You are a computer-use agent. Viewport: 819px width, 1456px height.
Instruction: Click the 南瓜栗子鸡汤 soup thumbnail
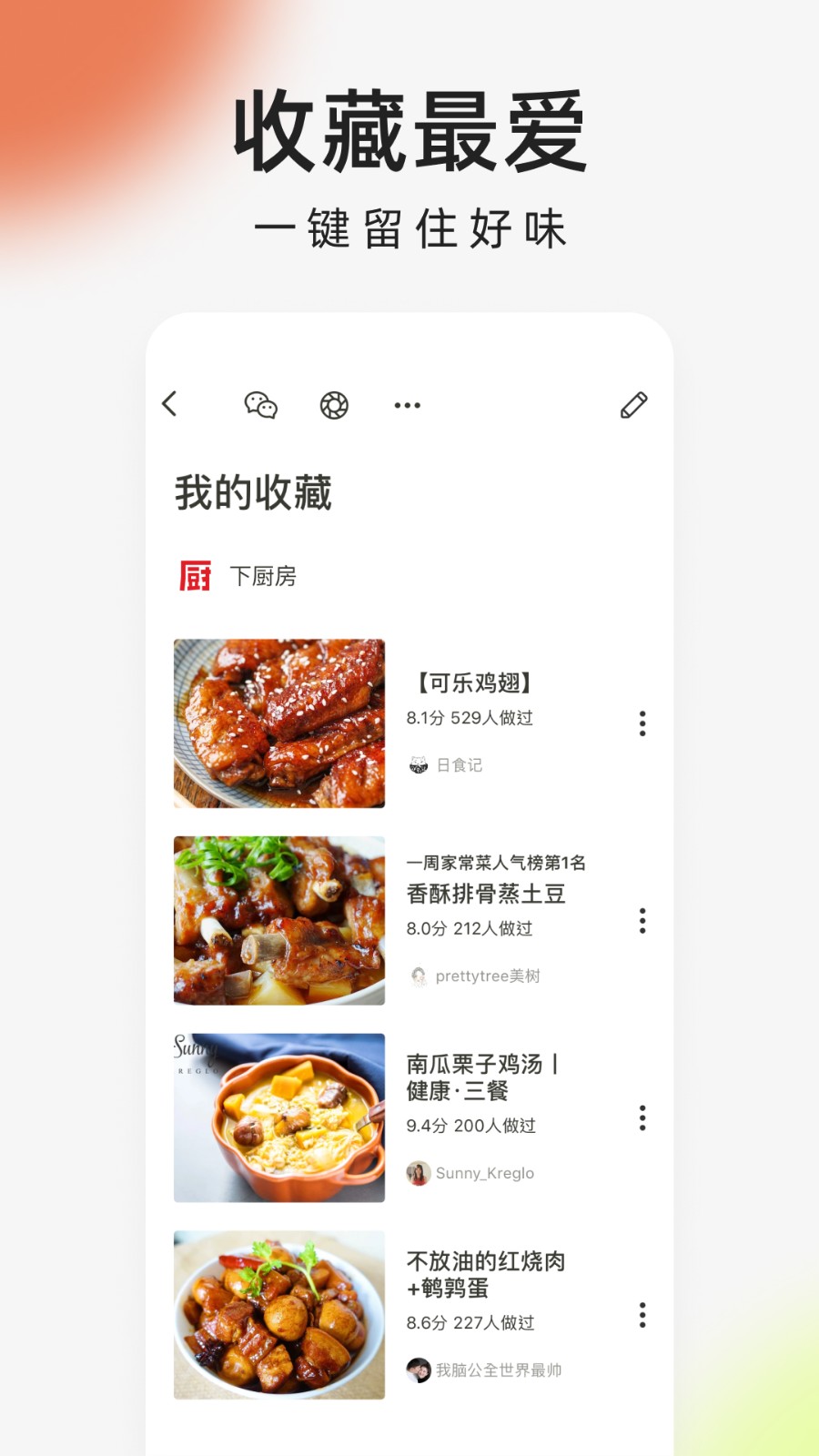(279, 1118)
